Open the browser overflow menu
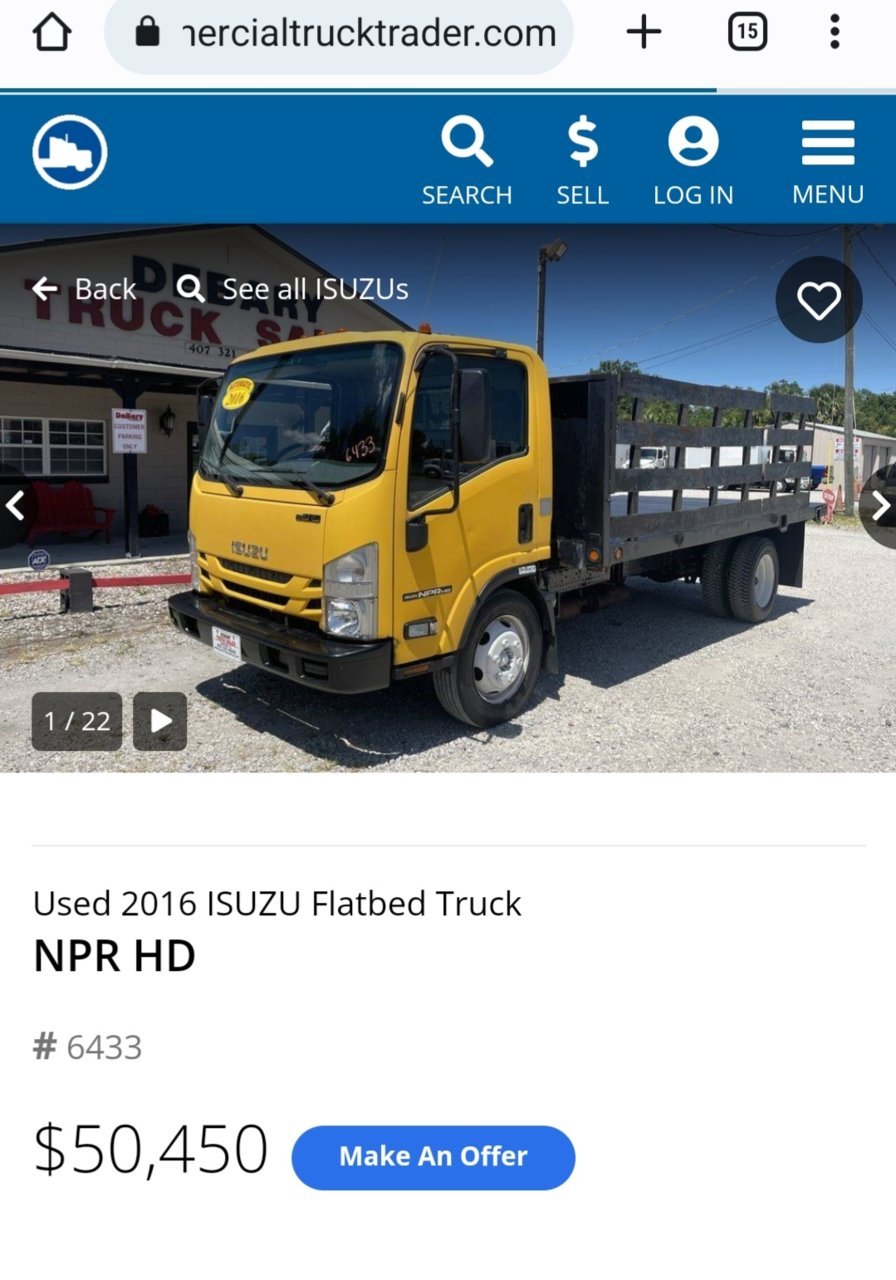Screen dimensions: 896x1280 coord(834,33)
